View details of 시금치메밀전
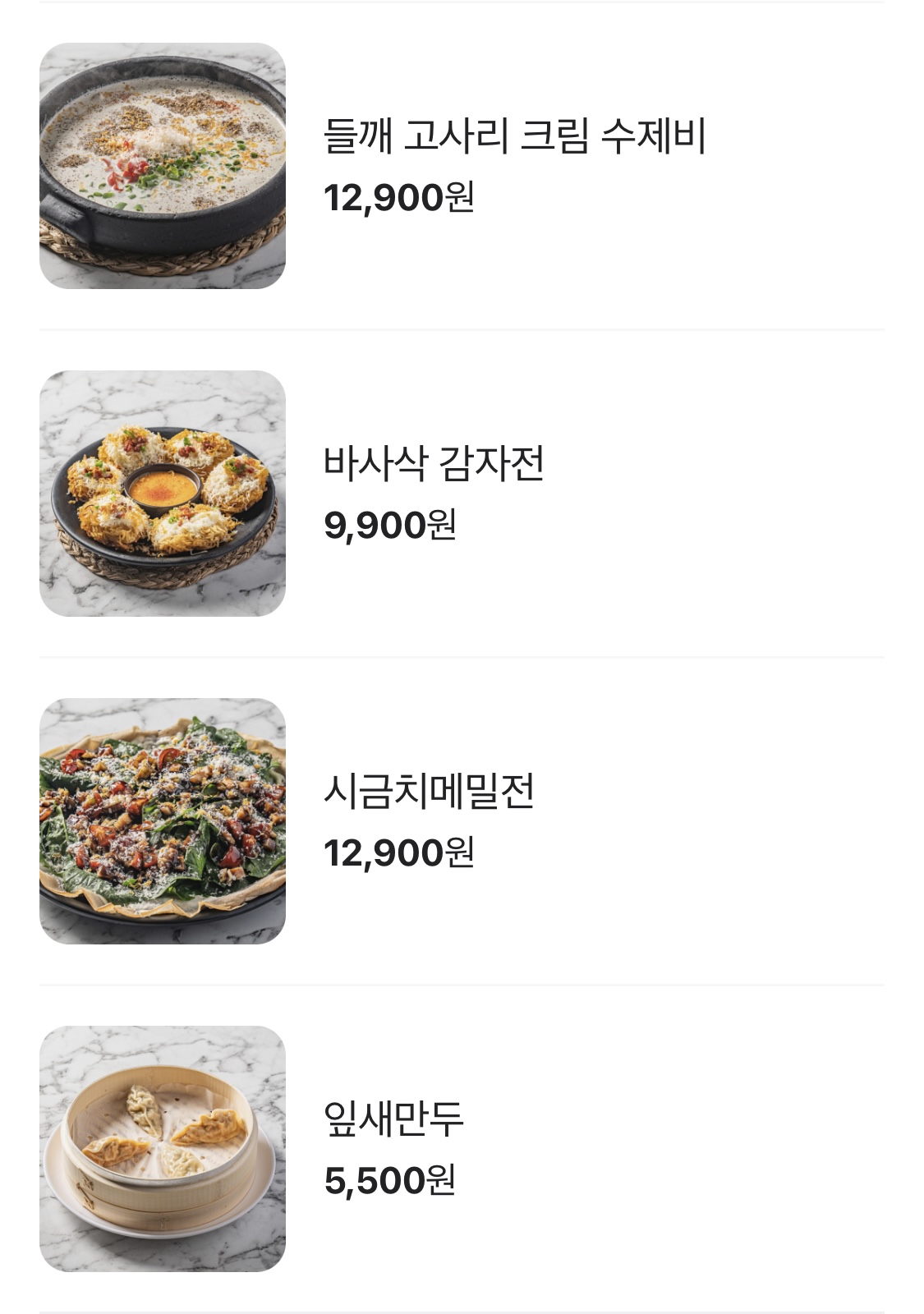 429,792
